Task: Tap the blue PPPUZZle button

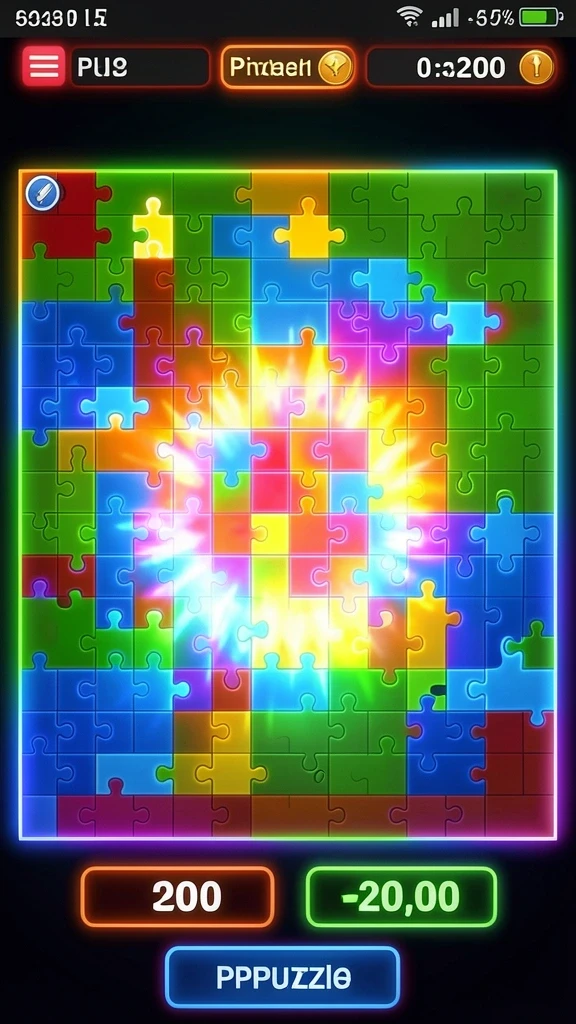Action: (x=282, y=977)
